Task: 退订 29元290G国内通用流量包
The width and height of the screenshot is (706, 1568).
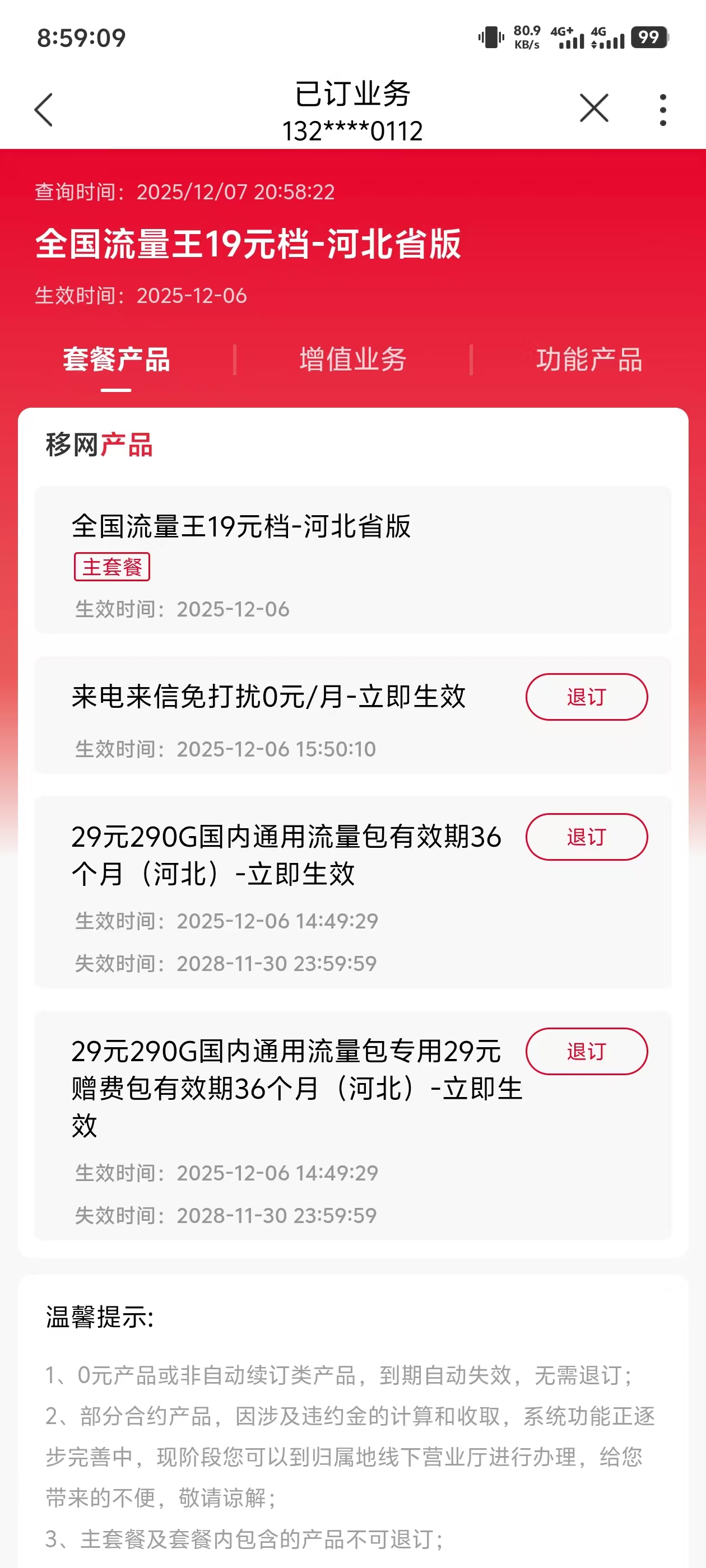Action: tap(586, 838)
